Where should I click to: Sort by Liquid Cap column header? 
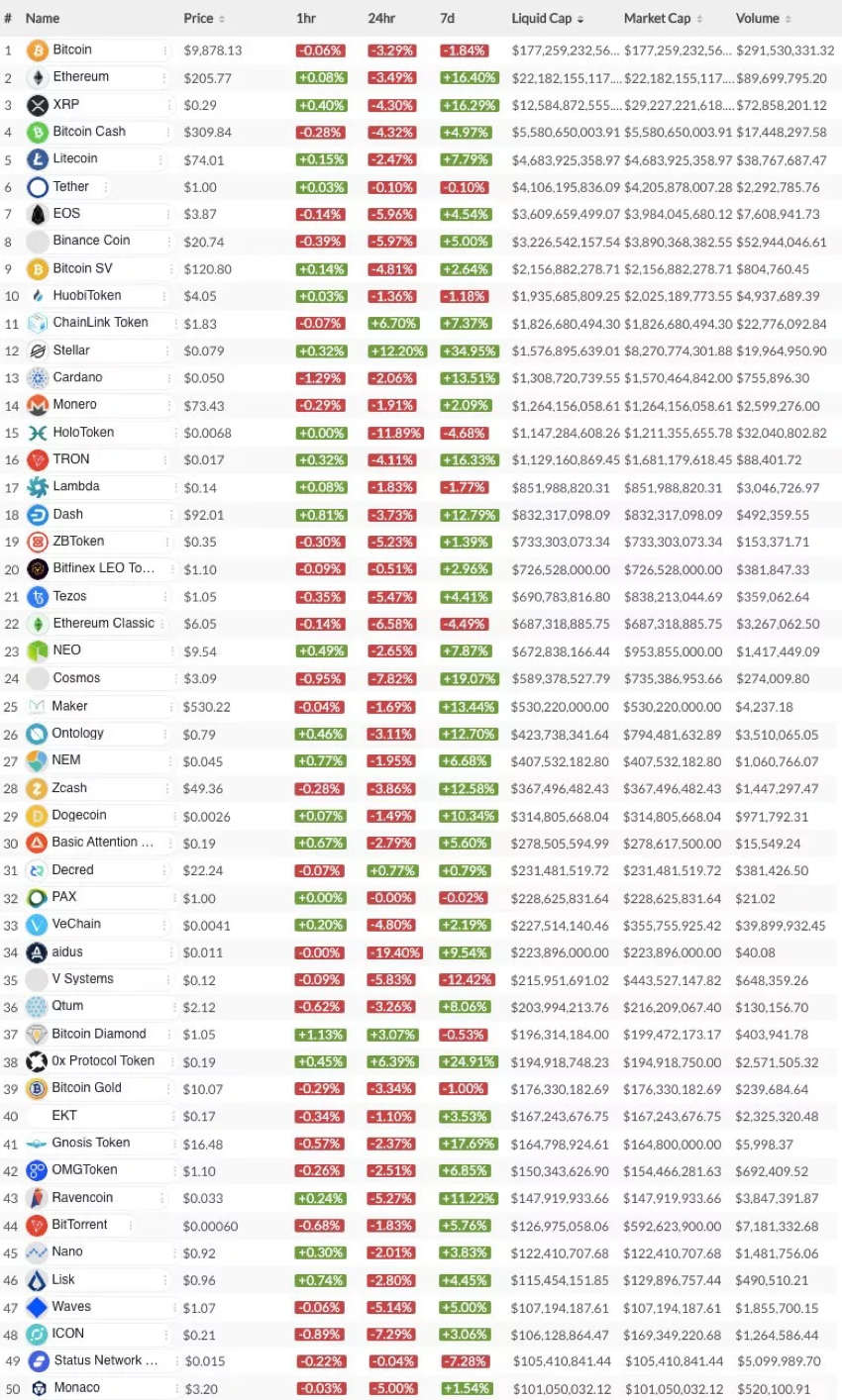[548, 19]
